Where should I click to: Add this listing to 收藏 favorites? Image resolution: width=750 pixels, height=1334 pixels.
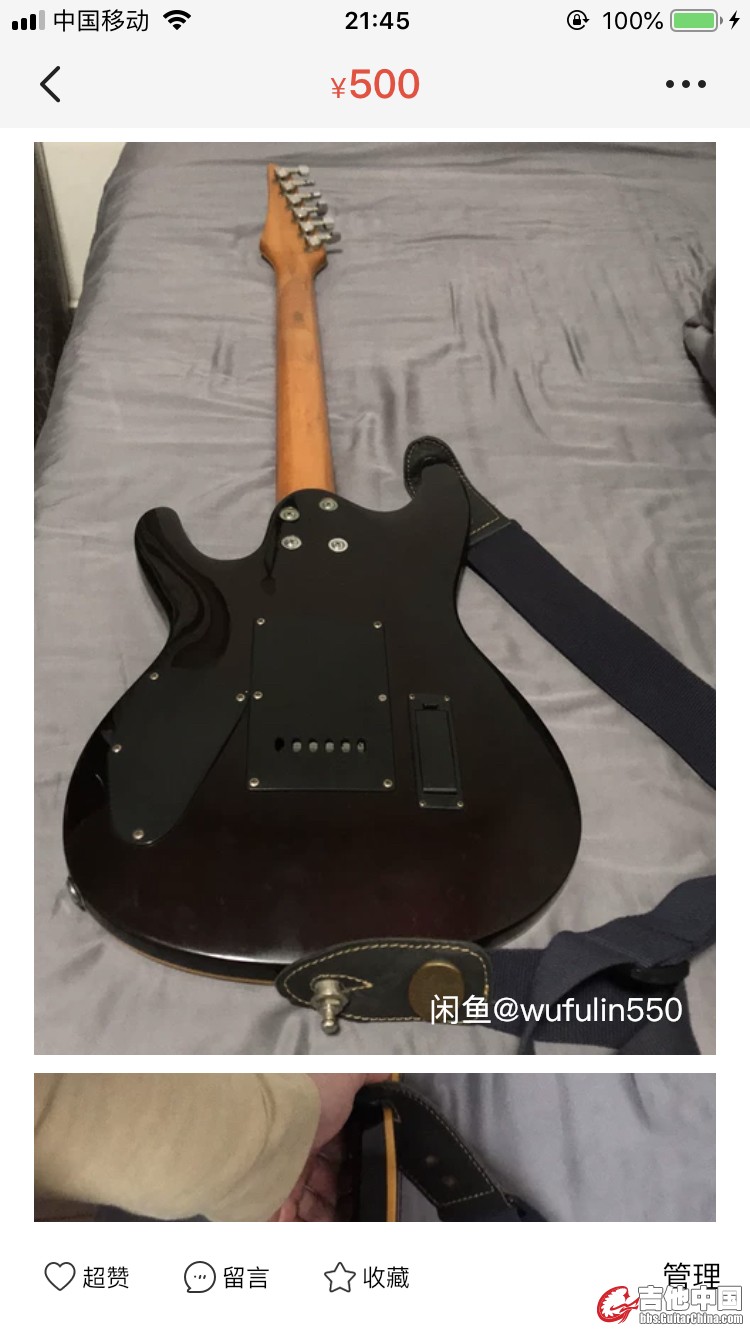pos(367,1277)
